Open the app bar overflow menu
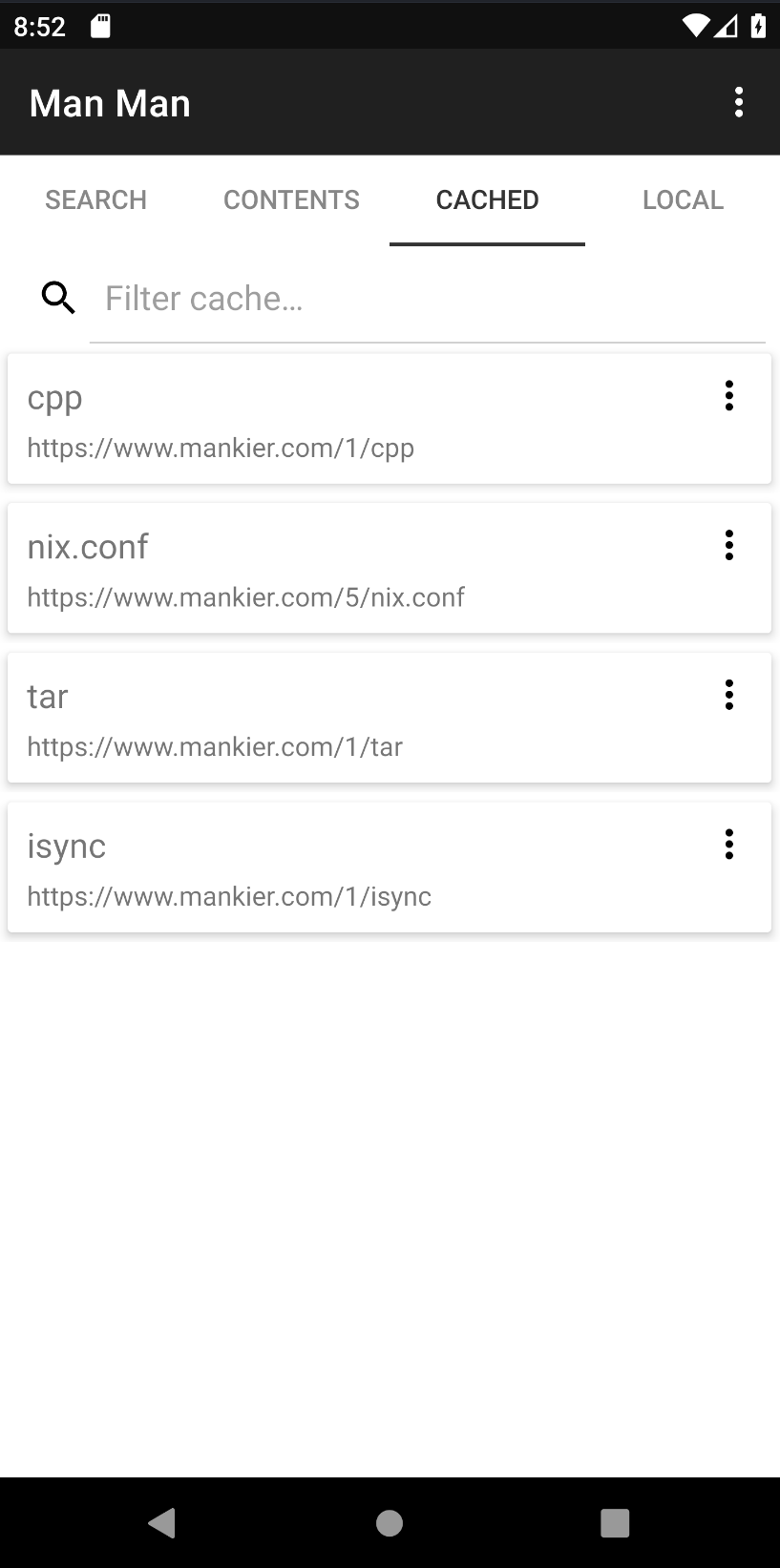This screenshot has height=1568, width=780. pos(738,102)
